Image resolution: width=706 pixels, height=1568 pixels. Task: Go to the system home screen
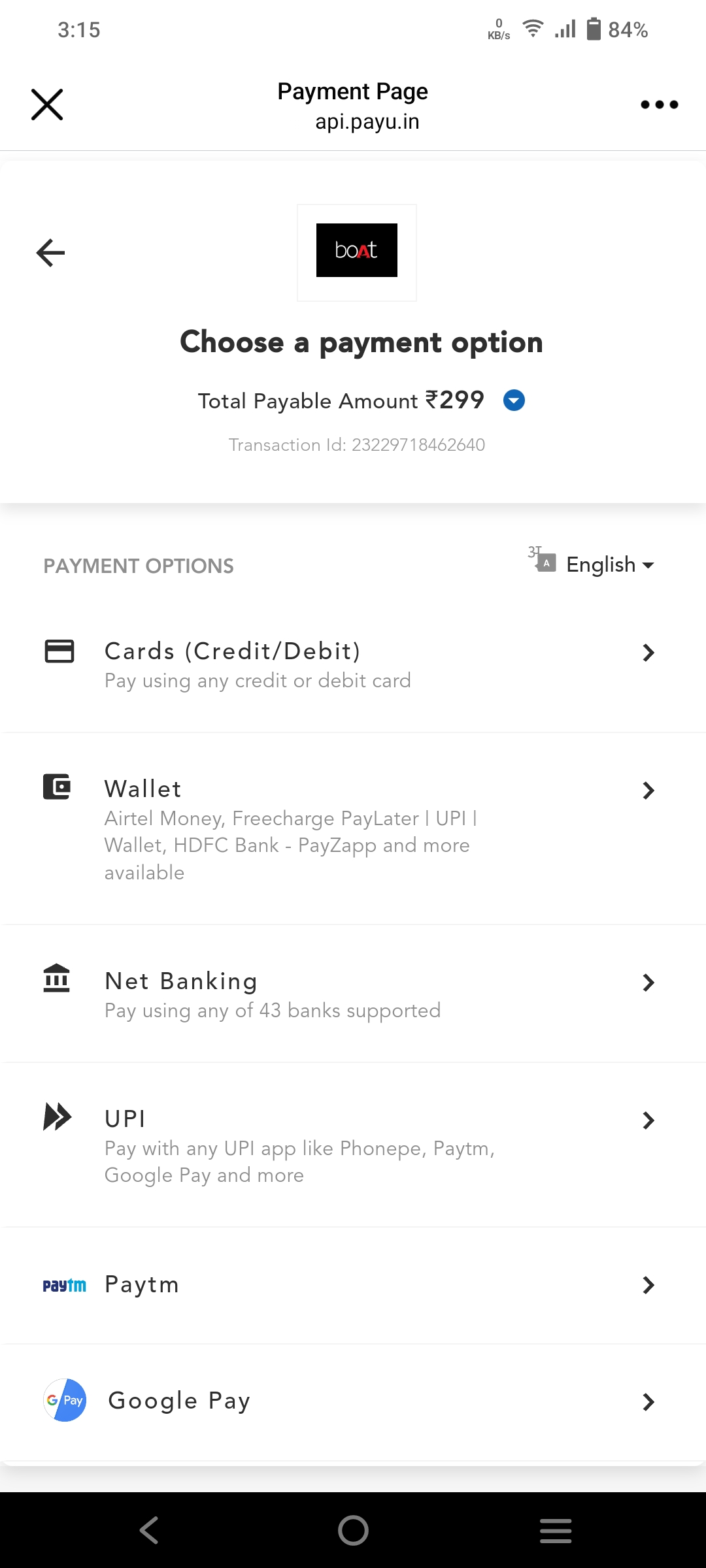pyautogui.click(x=353, y=1530)
